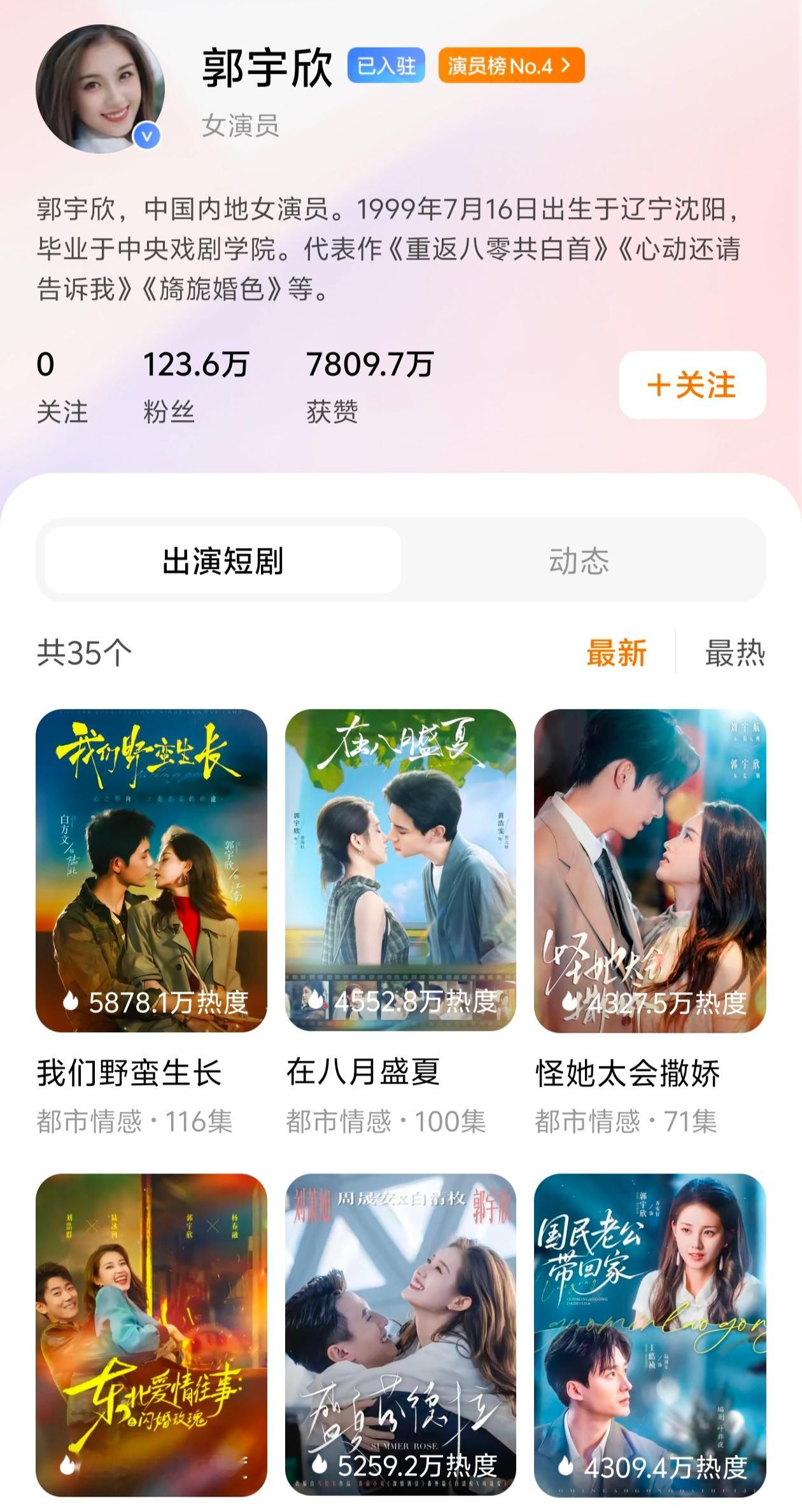Switch to the 动态 tab
The height and width of the screenshot is (1512, 802).
(x=579, y=561)
